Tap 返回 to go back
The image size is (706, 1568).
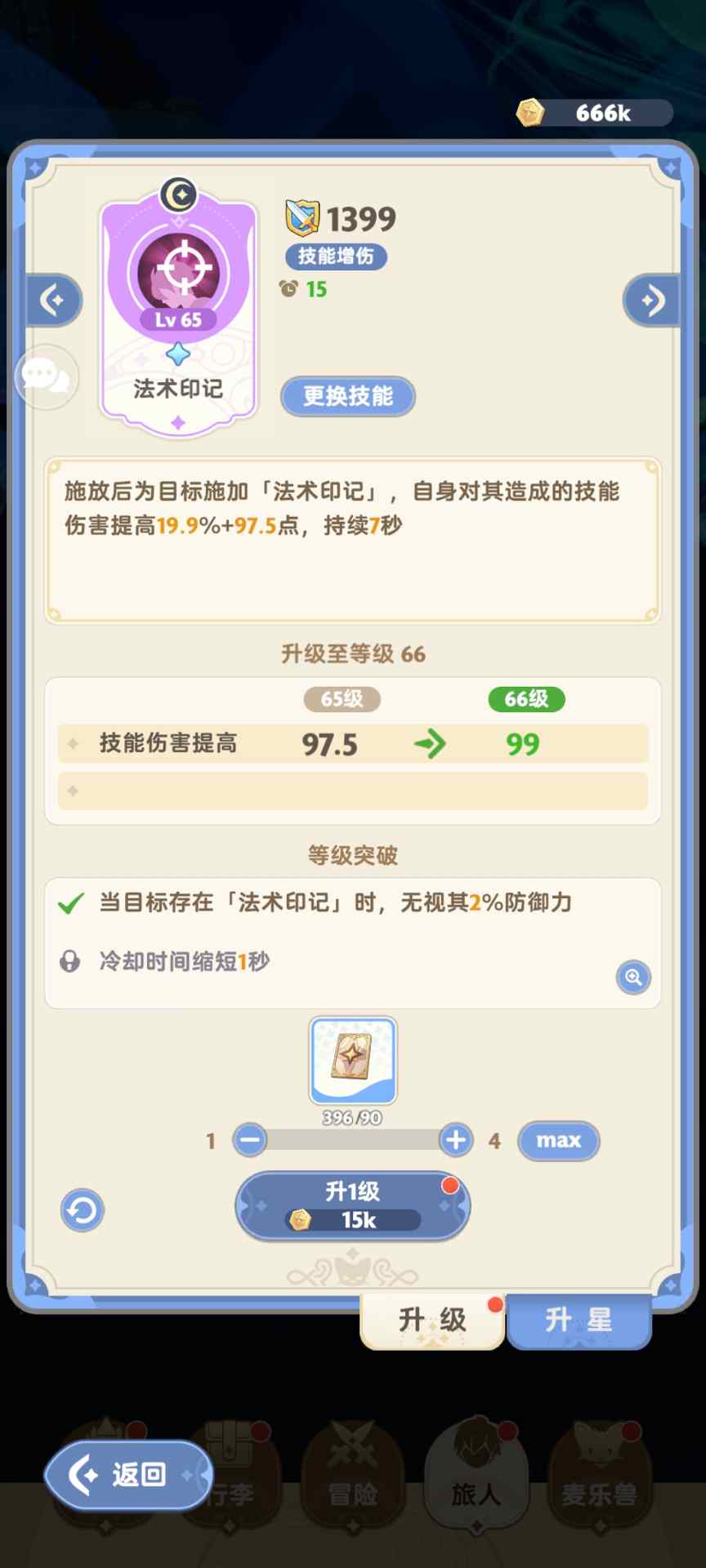click(x=128, y=1474)
